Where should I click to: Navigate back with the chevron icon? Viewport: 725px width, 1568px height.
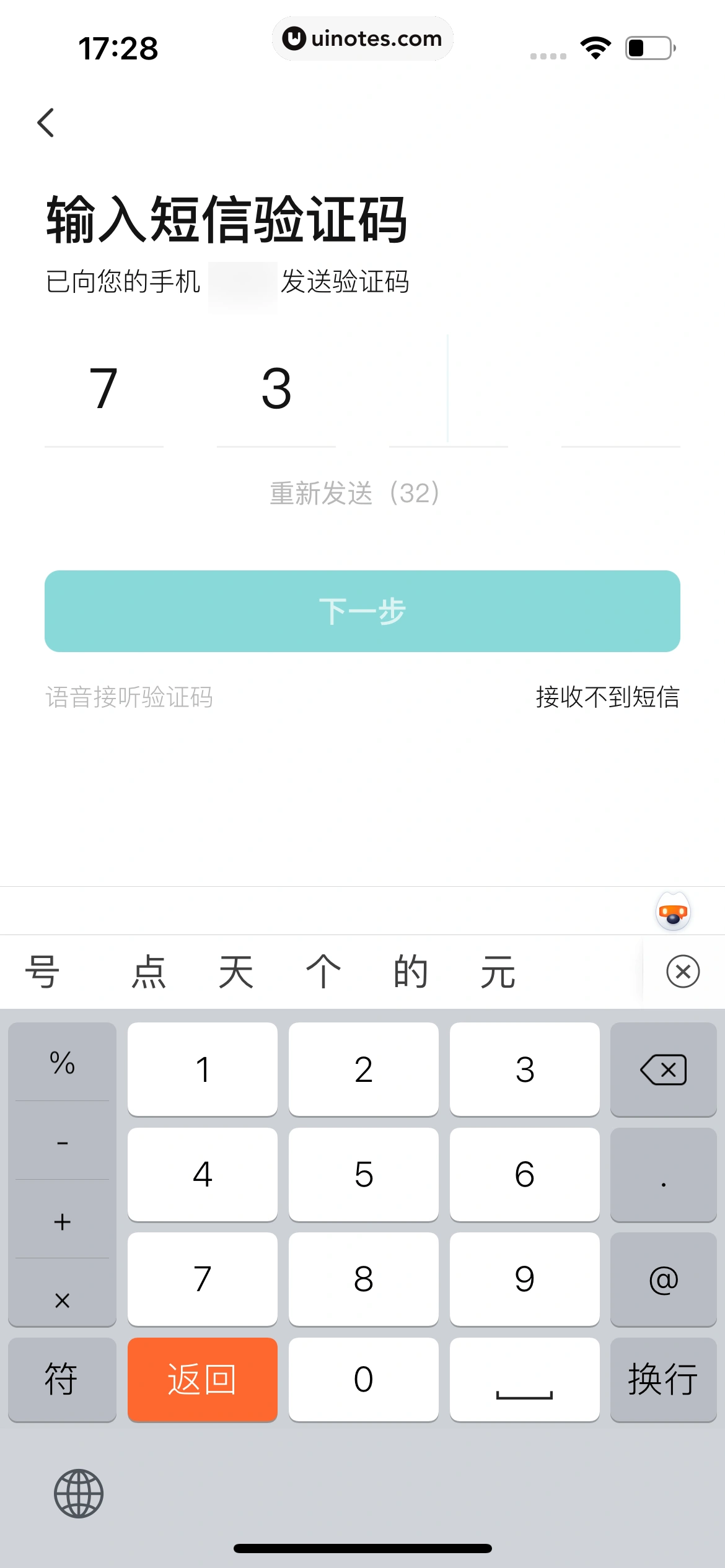pos(45,122)
